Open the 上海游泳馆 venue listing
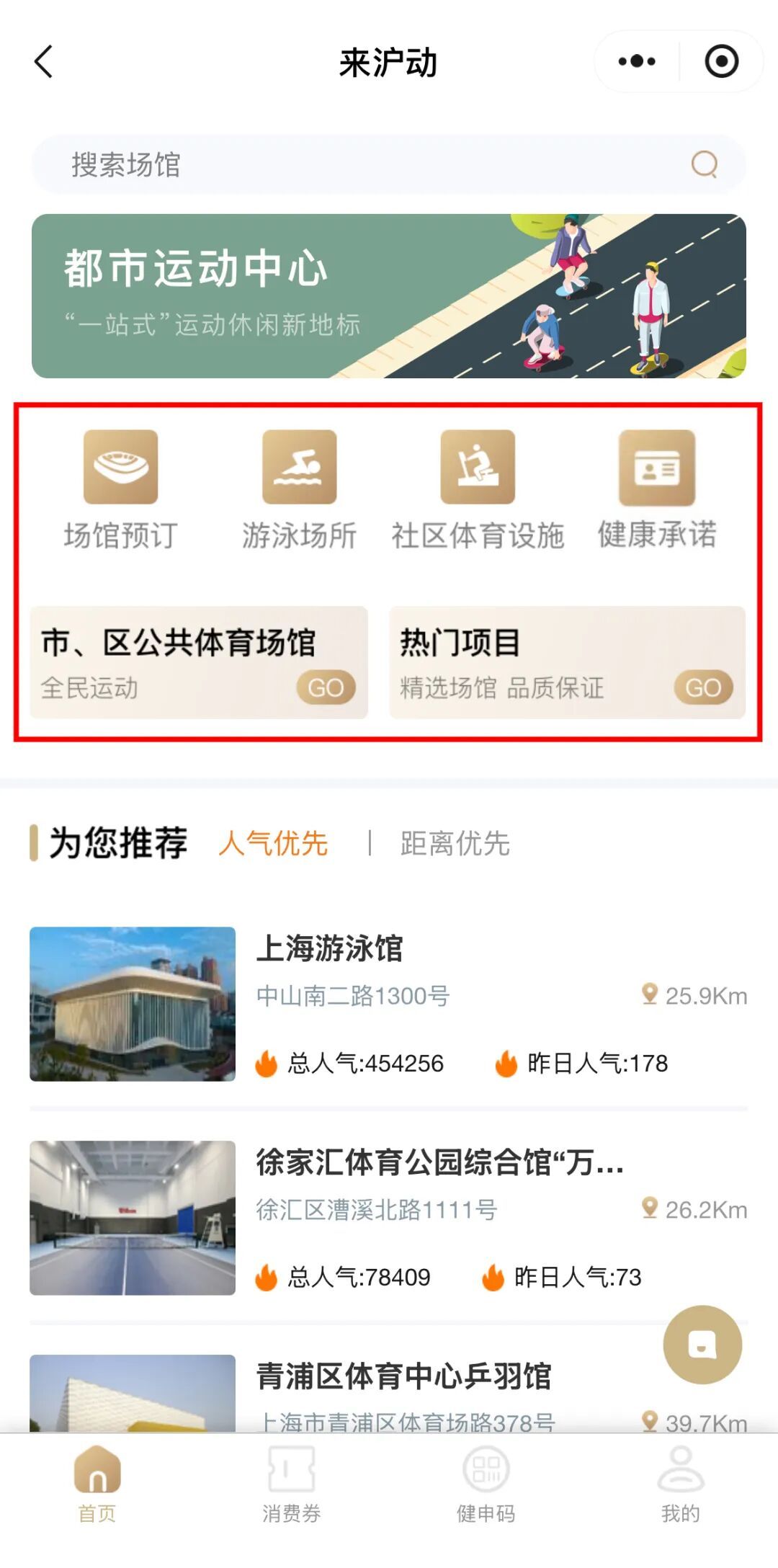 (x=389, y=1004)
